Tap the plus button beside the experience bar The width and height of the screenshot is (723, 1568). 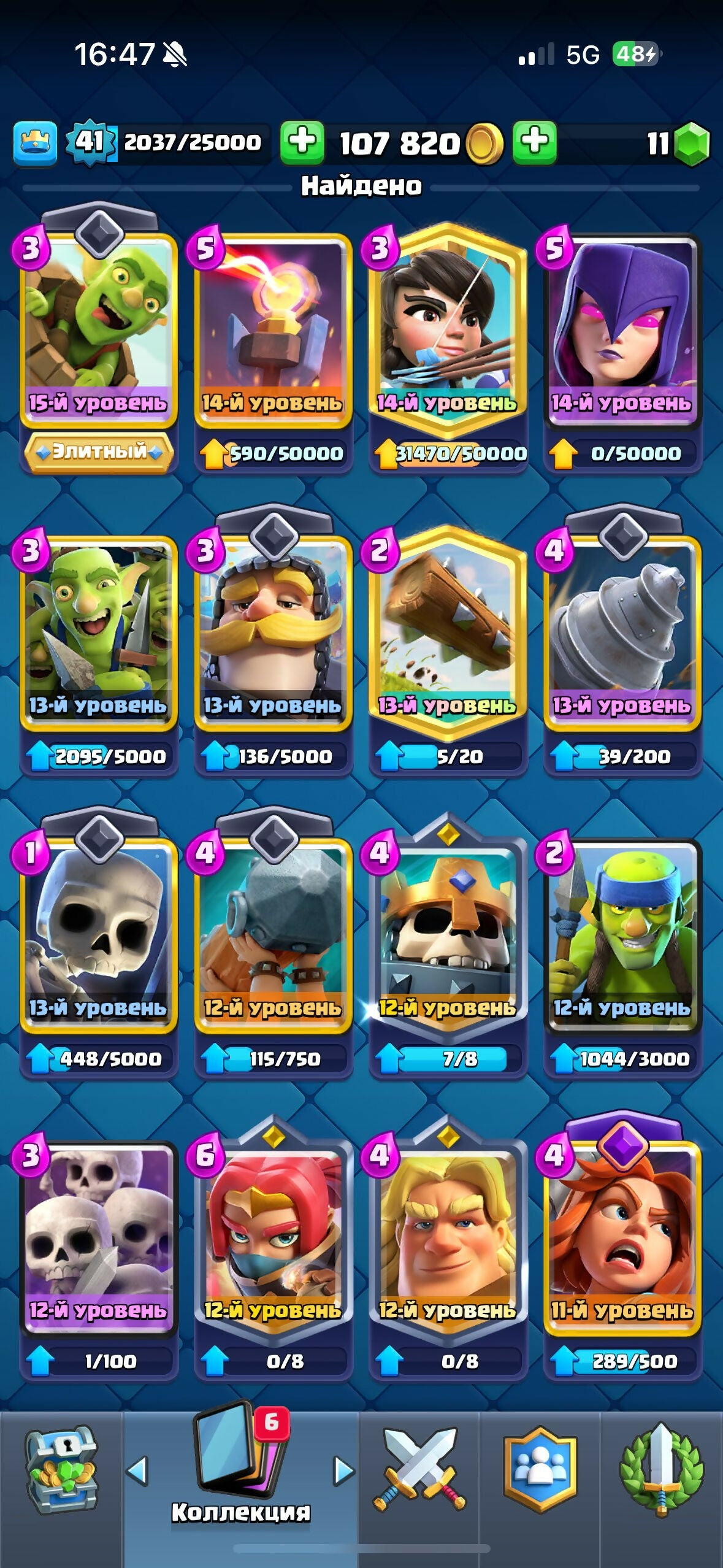click(302, 142)
